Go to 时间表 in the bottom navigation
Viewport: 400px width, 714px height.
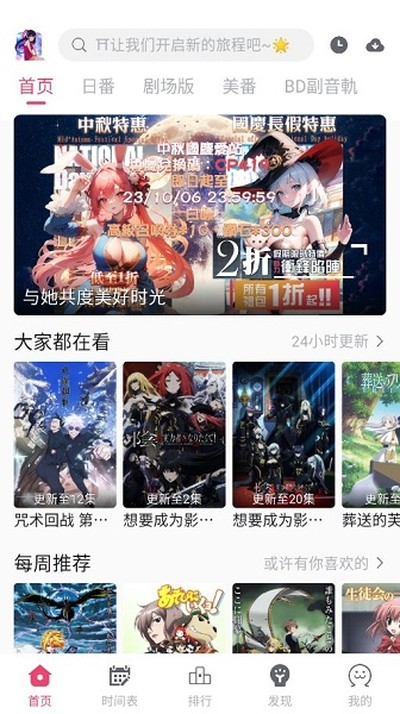click(x=119, y=686)
